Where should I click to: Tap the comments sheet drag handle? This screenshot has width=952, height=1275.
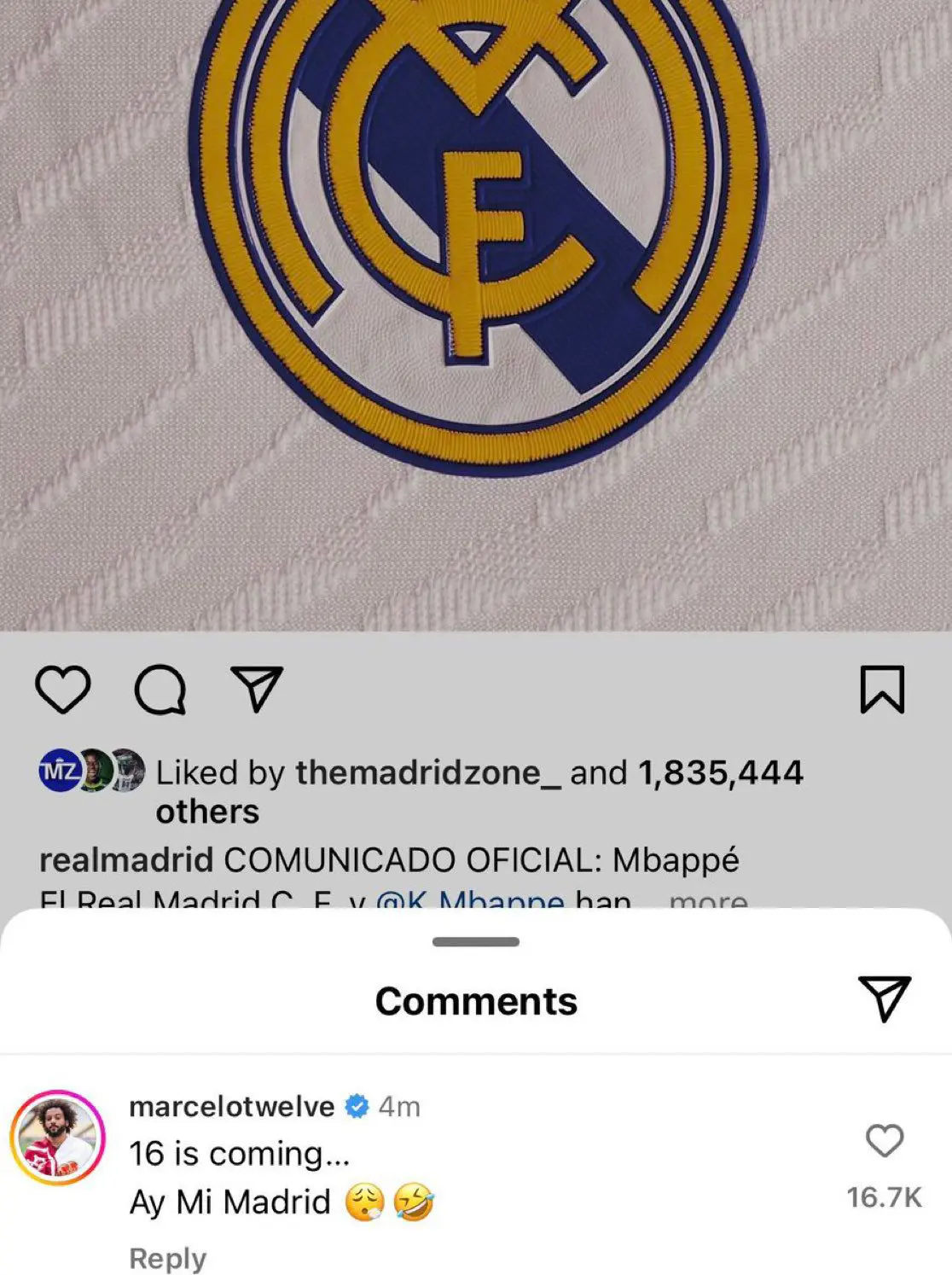click(476, 942)
